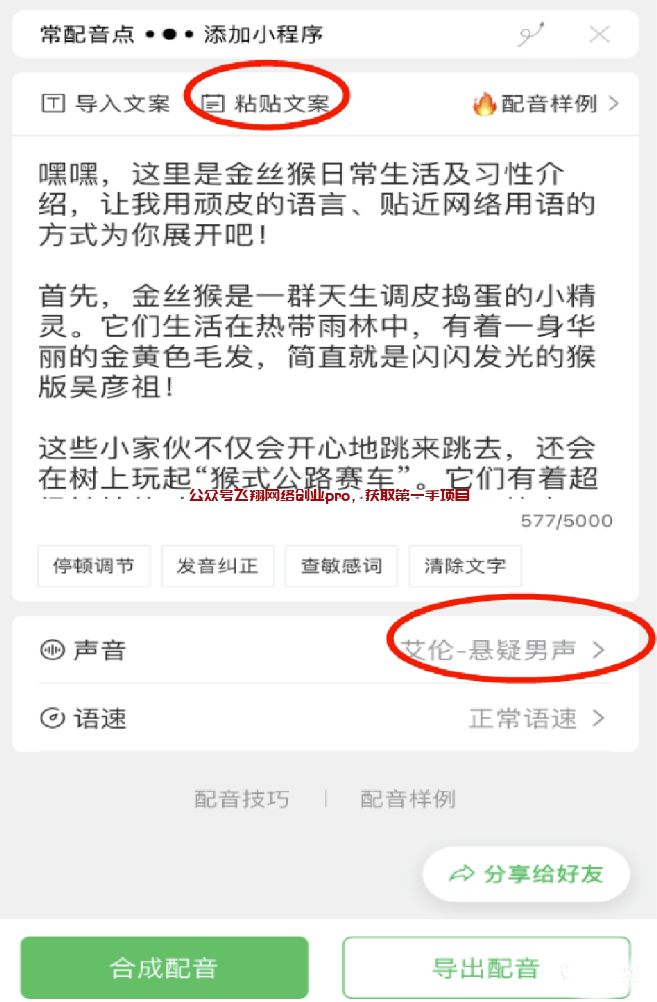Open the 配音样例 link at the bottom
Screen dimensions: 657x1002
[x=408, y=799]
